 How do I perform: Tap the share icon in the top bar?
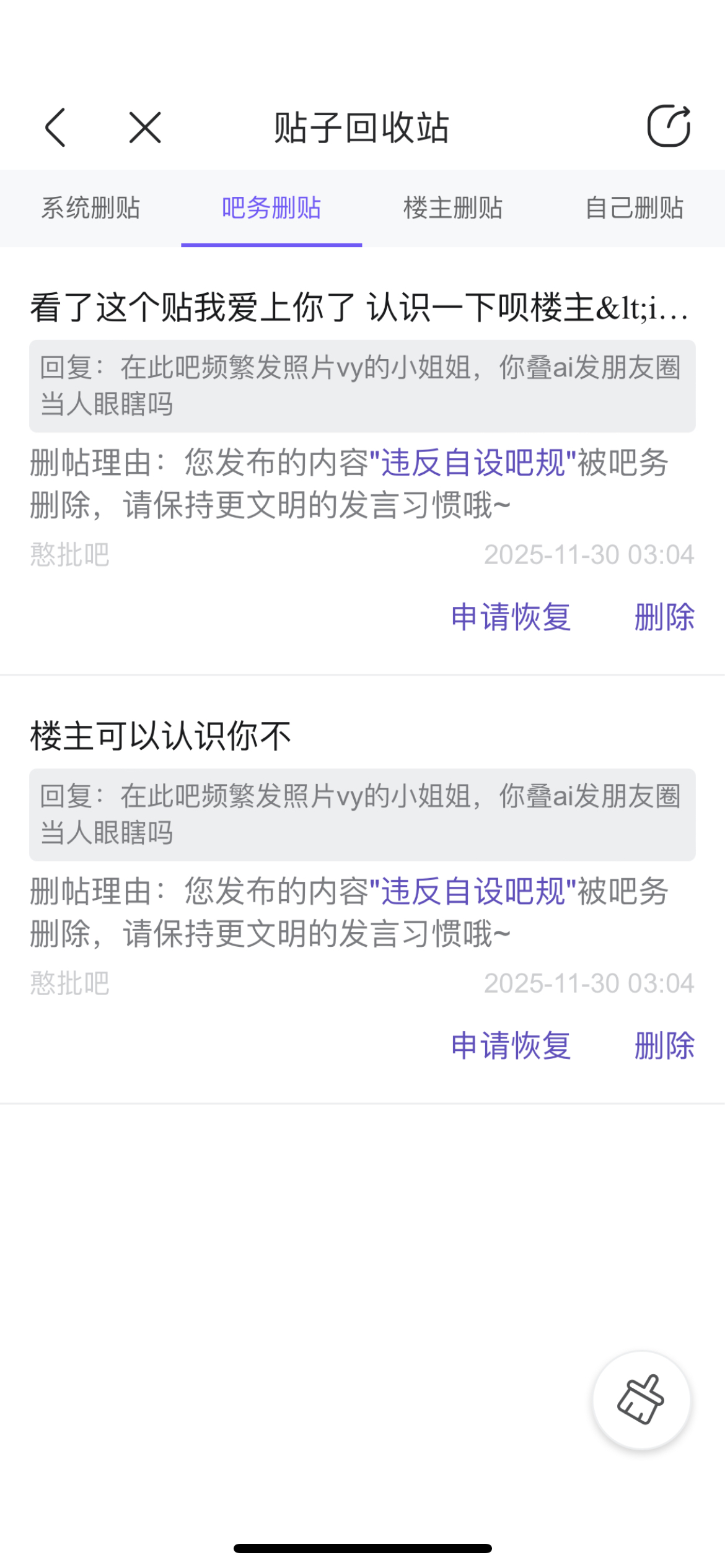coord(669,126)
